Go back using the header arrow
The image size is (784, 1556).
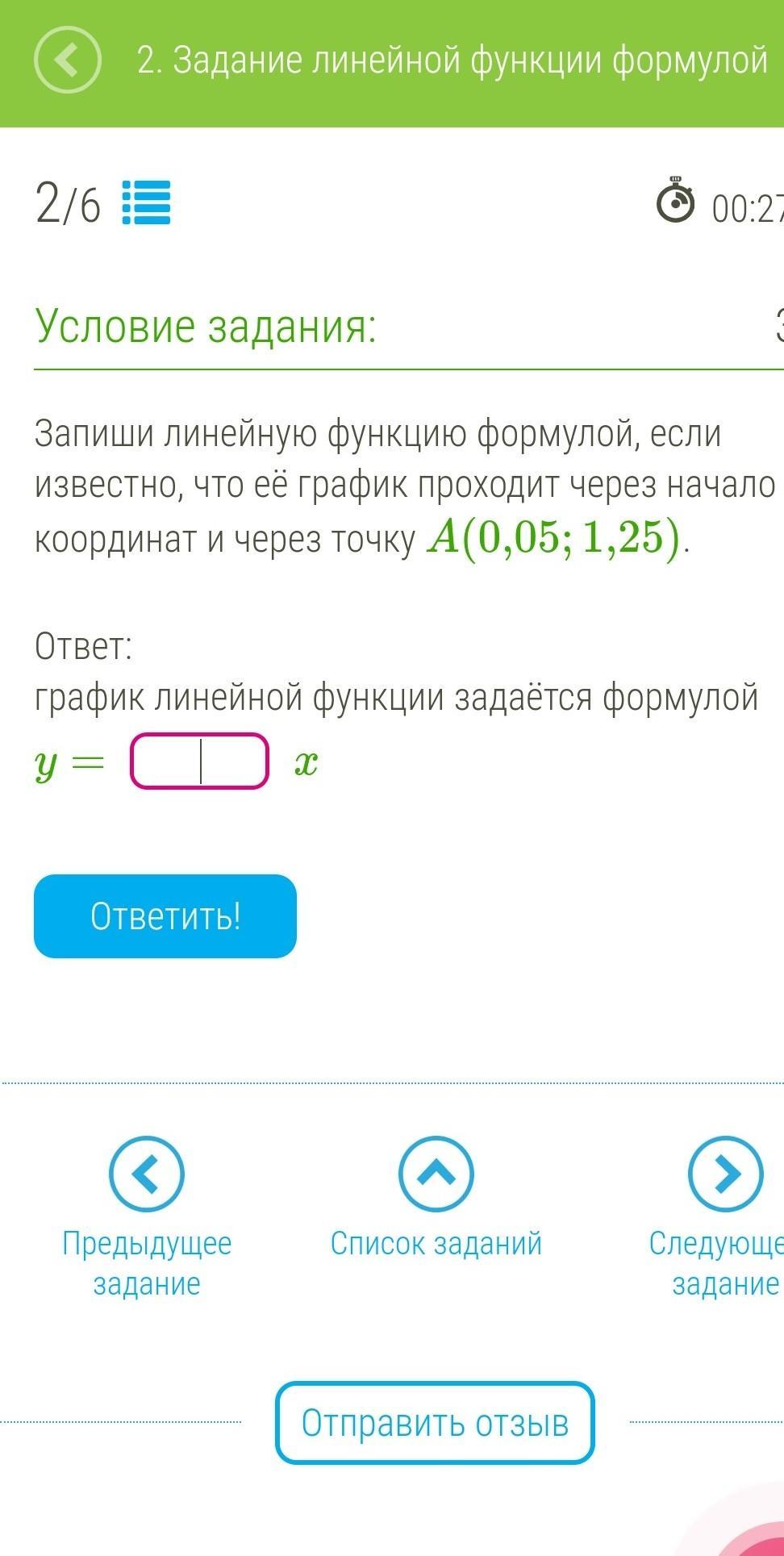click(68, 60)
